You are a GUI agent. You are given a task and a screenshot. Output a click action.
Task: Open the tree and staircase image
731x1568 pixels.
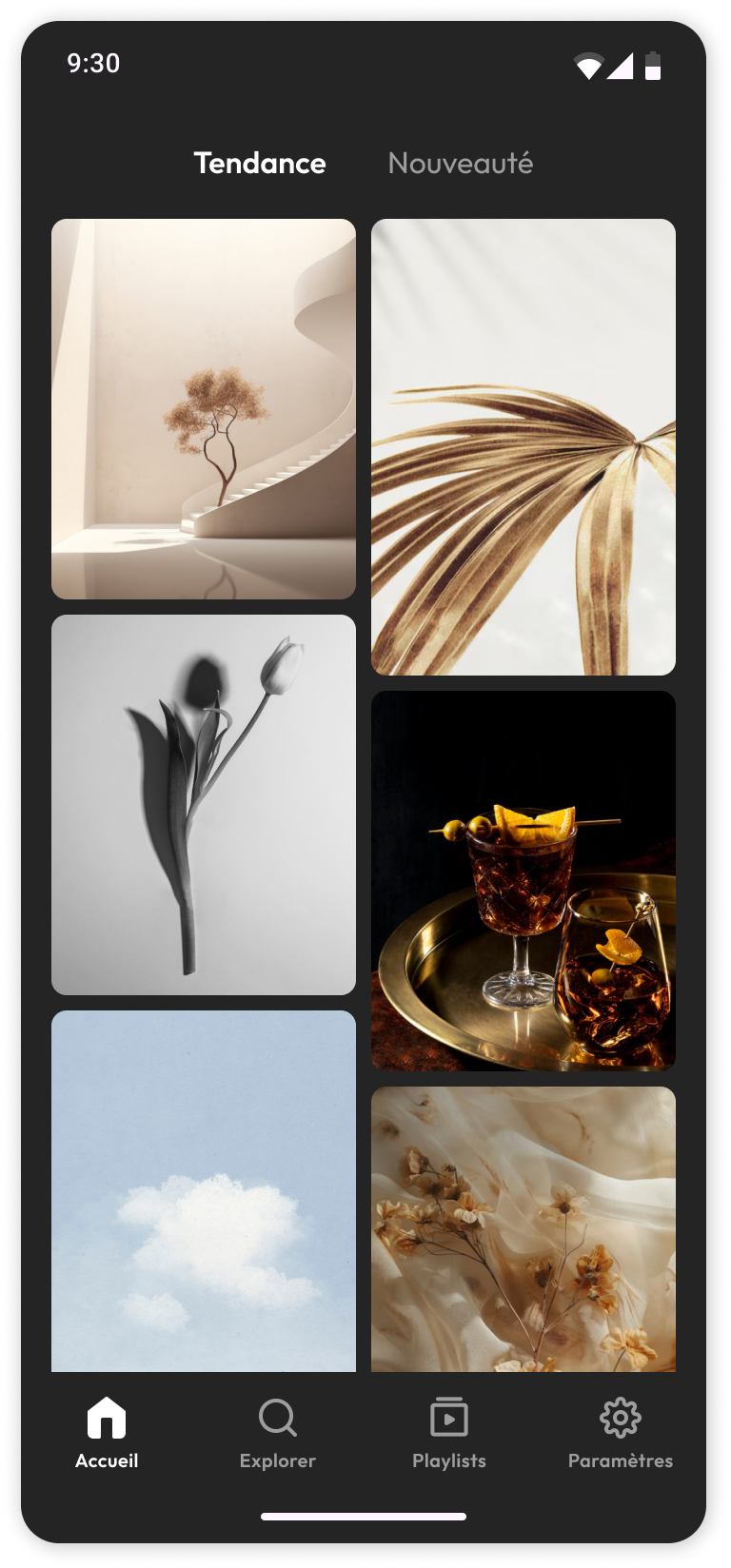click(x=203, y=409)
